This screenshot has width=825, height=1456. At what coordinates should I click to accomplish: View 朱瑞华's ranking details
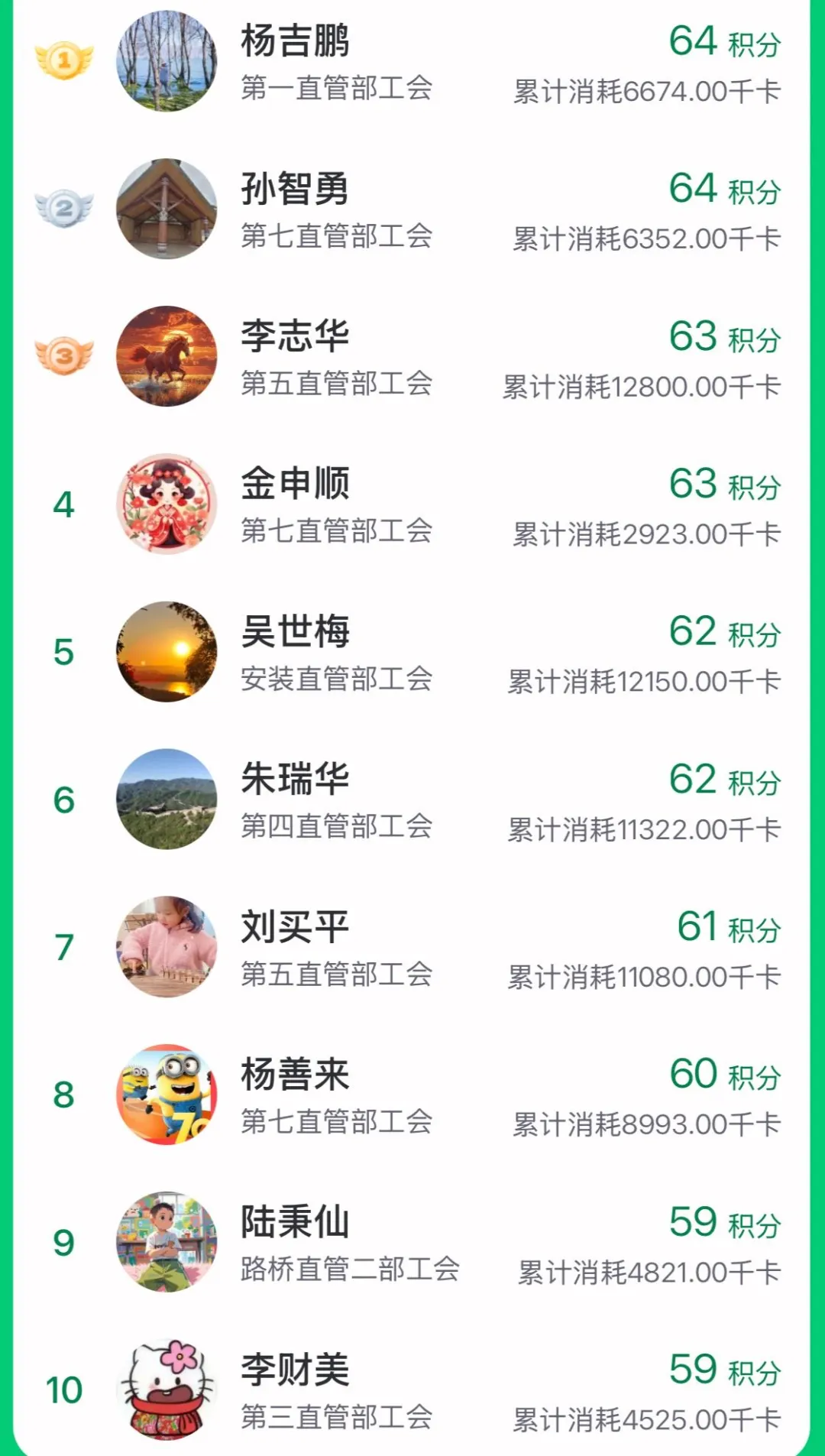[412, 800]
